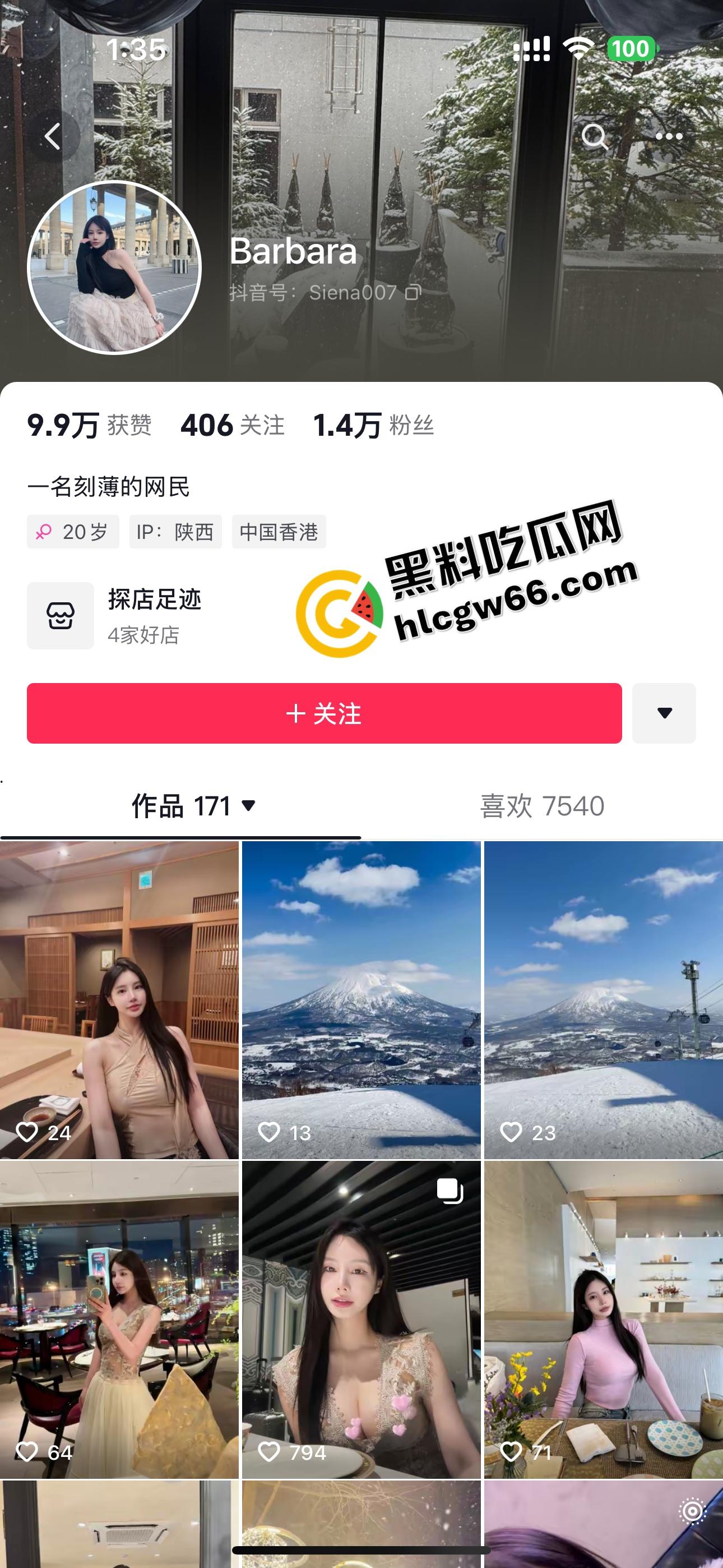Viewport: 723px width, 1568px height.
Task: Tap the heart icon showing 24 likes
Action: [x=27, y=1131]
